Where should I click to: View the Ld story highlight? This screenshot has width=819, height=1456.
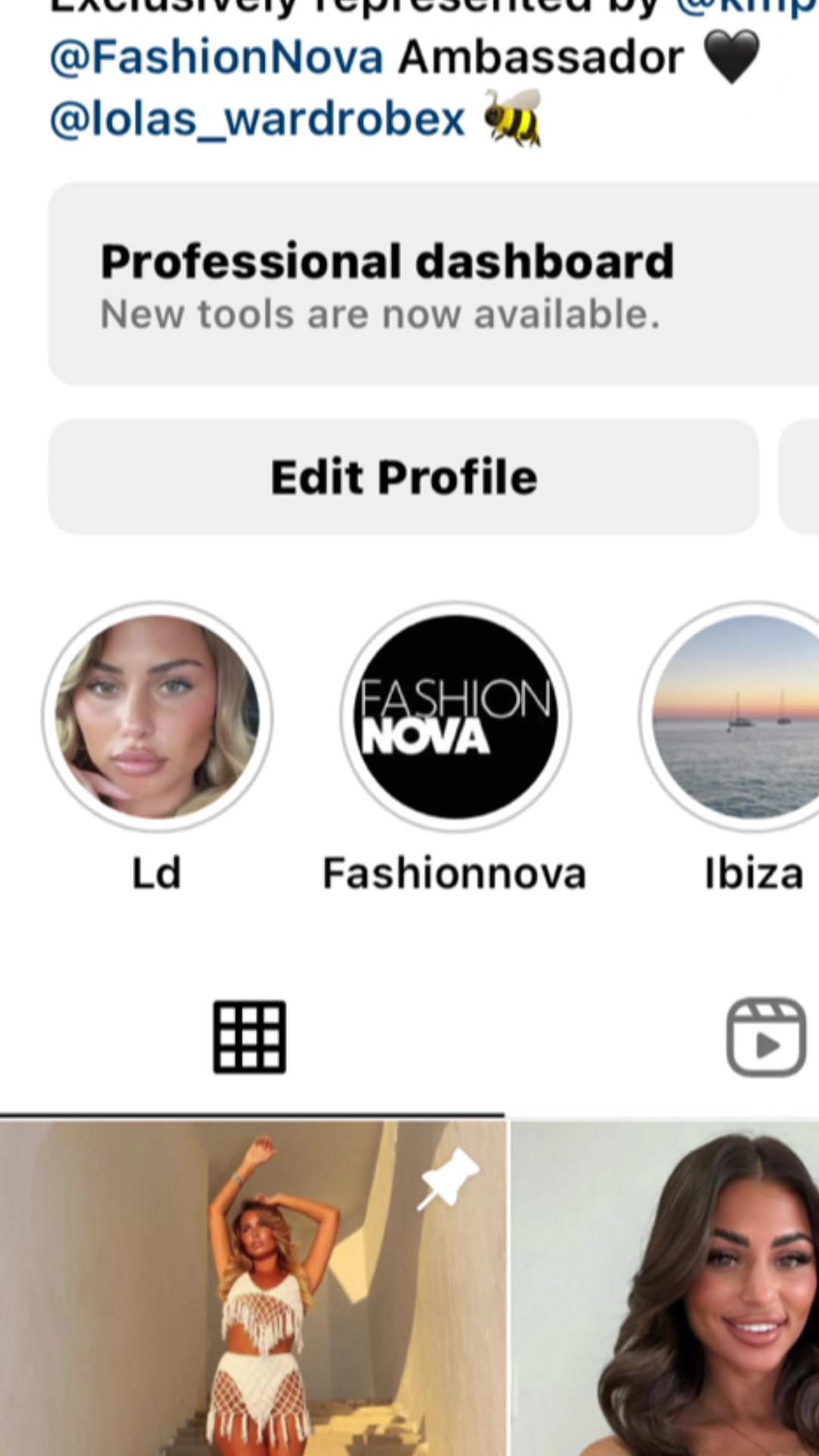157,717
